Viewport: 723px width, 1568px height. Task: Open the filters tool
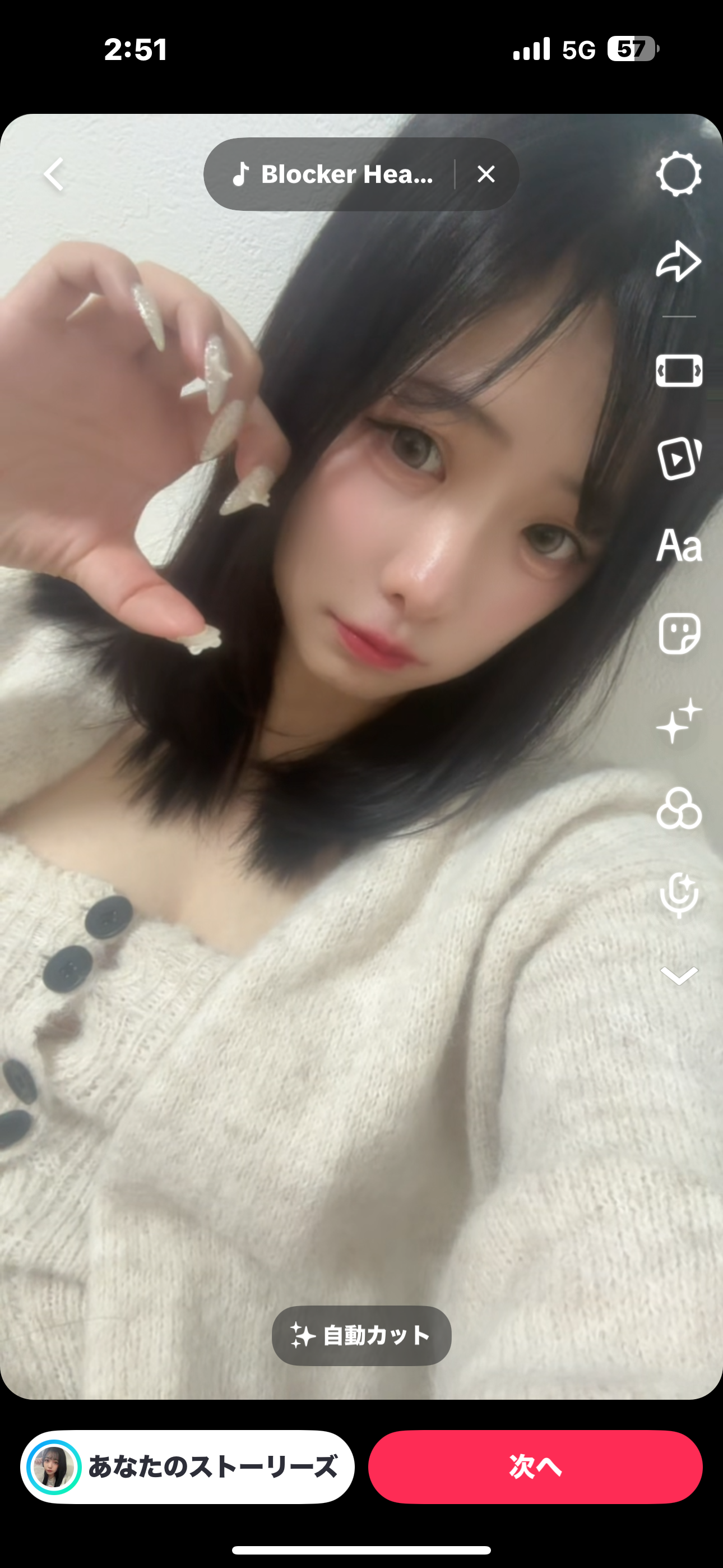(x=679, y=808)
